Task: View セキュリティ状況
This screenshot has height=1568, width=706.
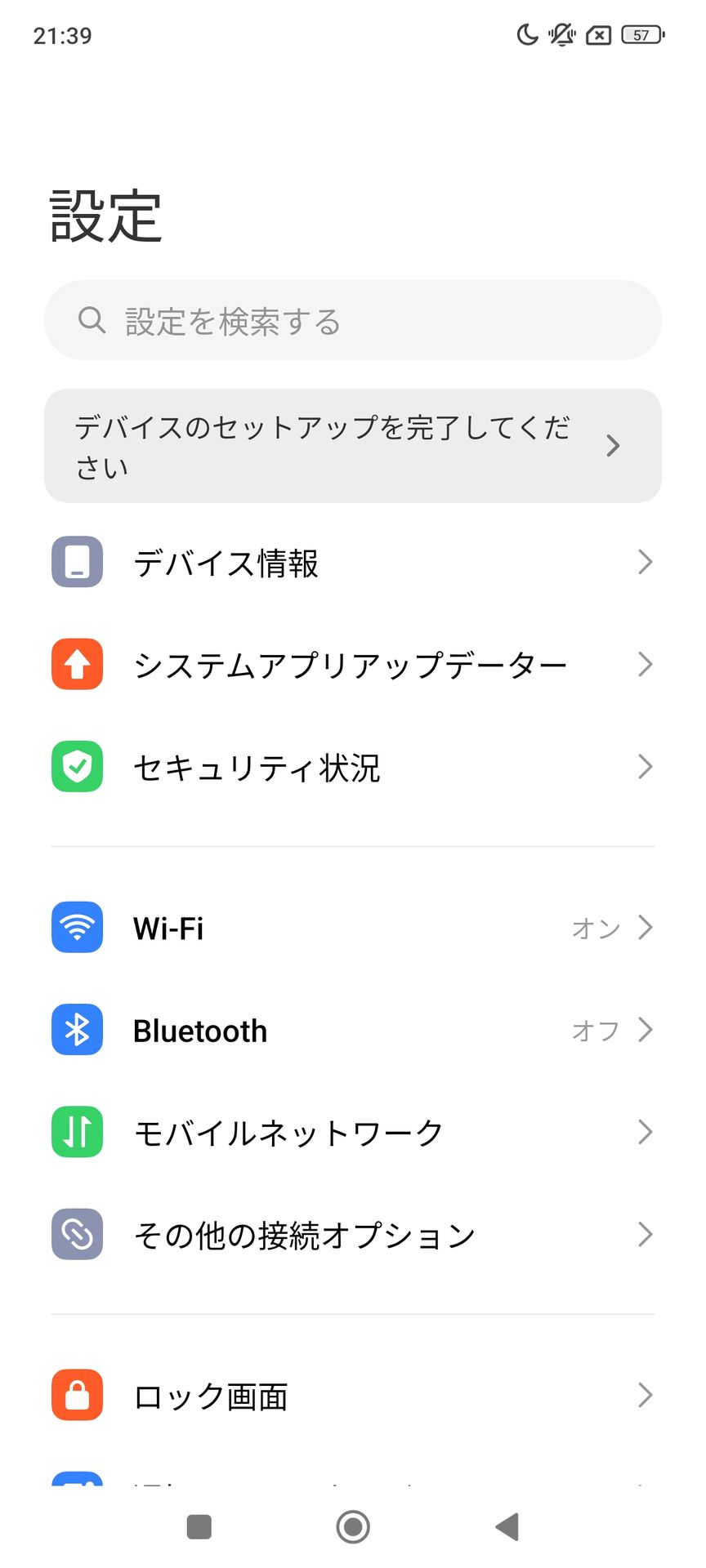Action: (353, 767)
